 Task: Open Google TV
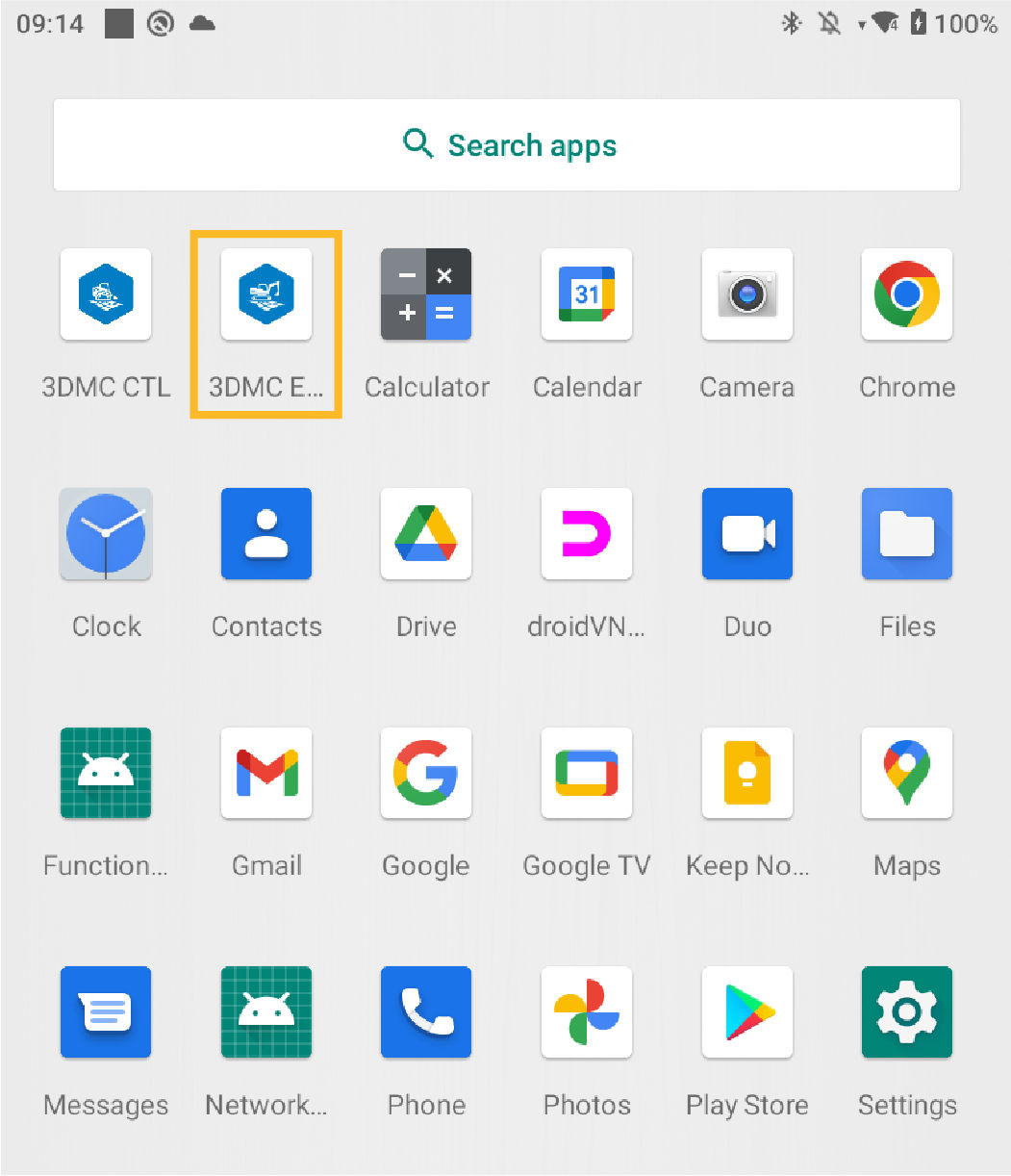[587, 773]
